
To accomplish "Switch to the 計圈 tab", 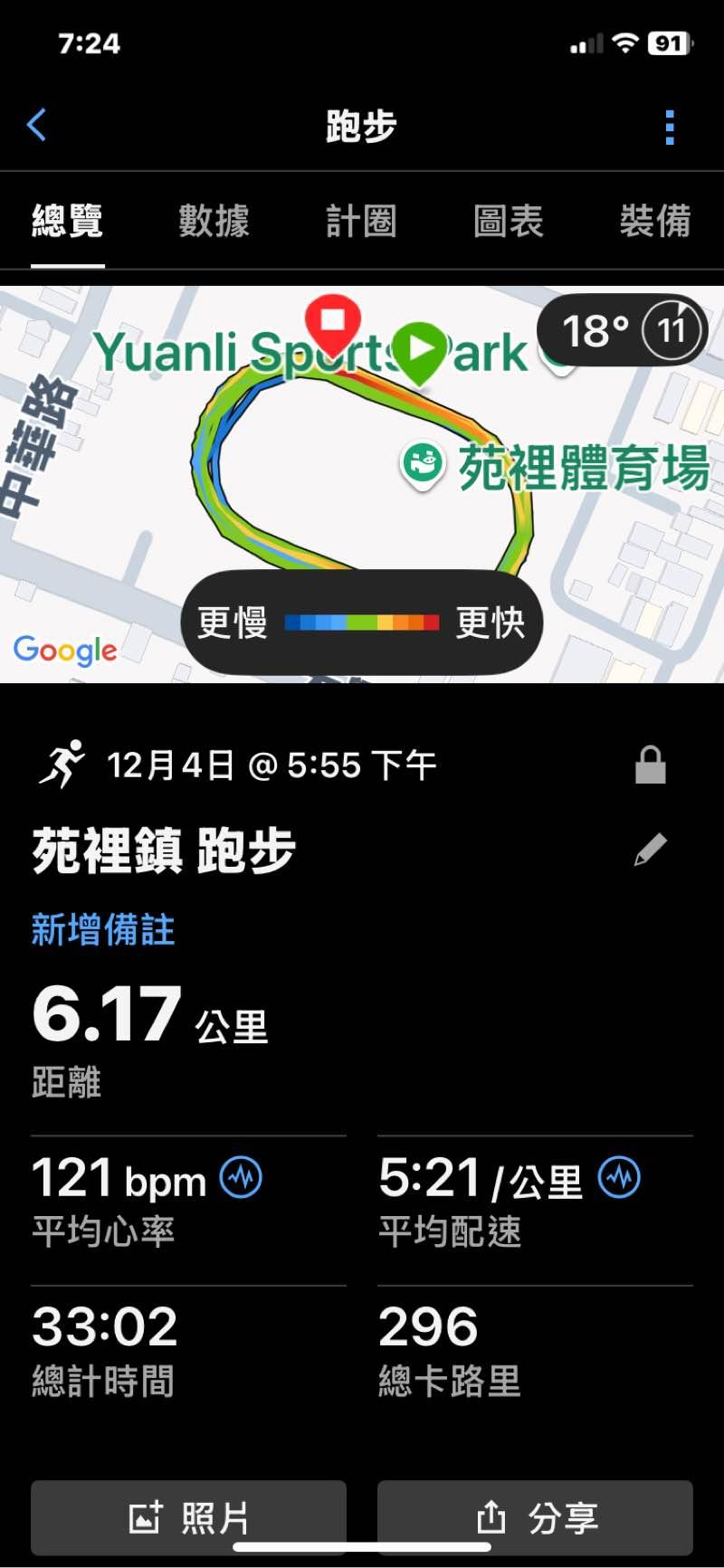I will 361,221.
